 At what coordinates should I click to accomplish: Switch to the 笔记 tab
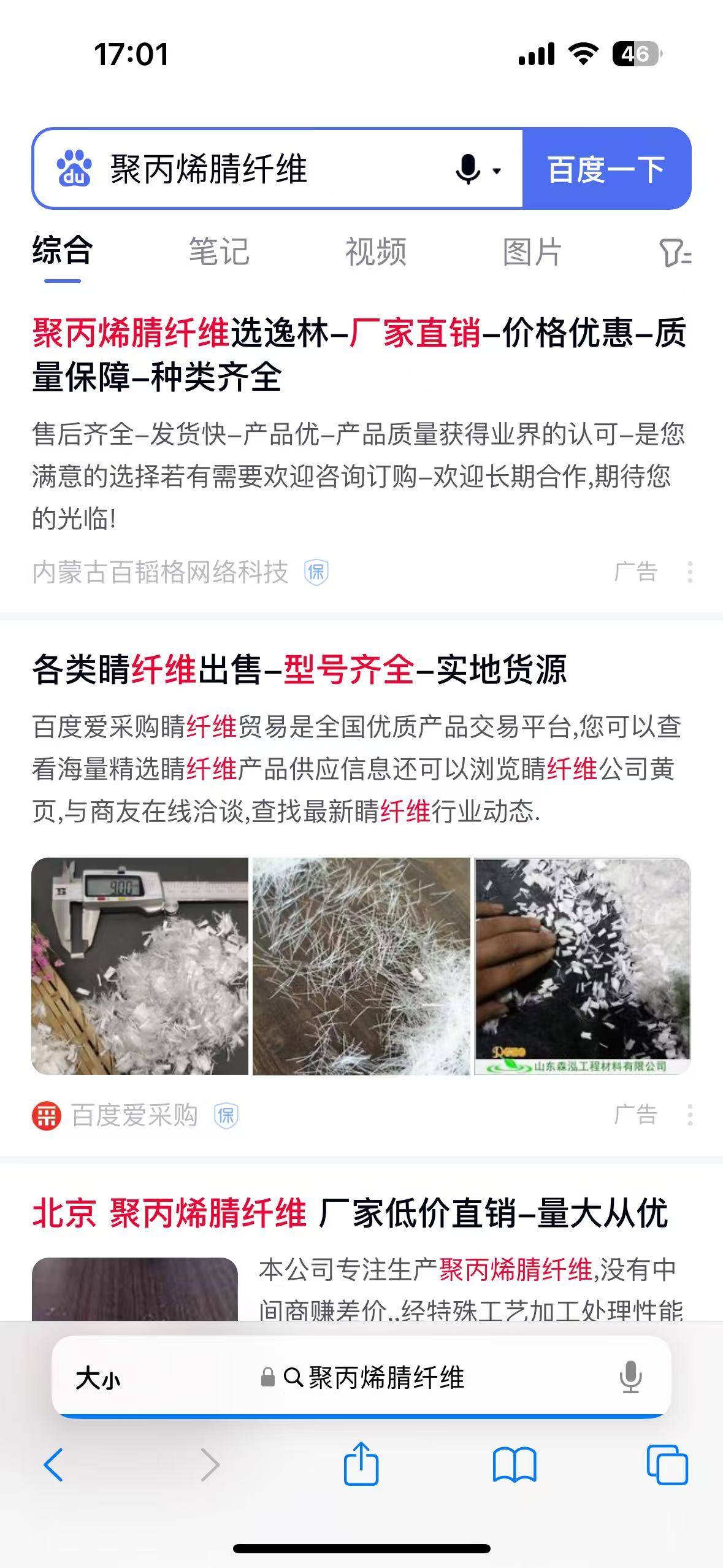click(x=219, y=252)
